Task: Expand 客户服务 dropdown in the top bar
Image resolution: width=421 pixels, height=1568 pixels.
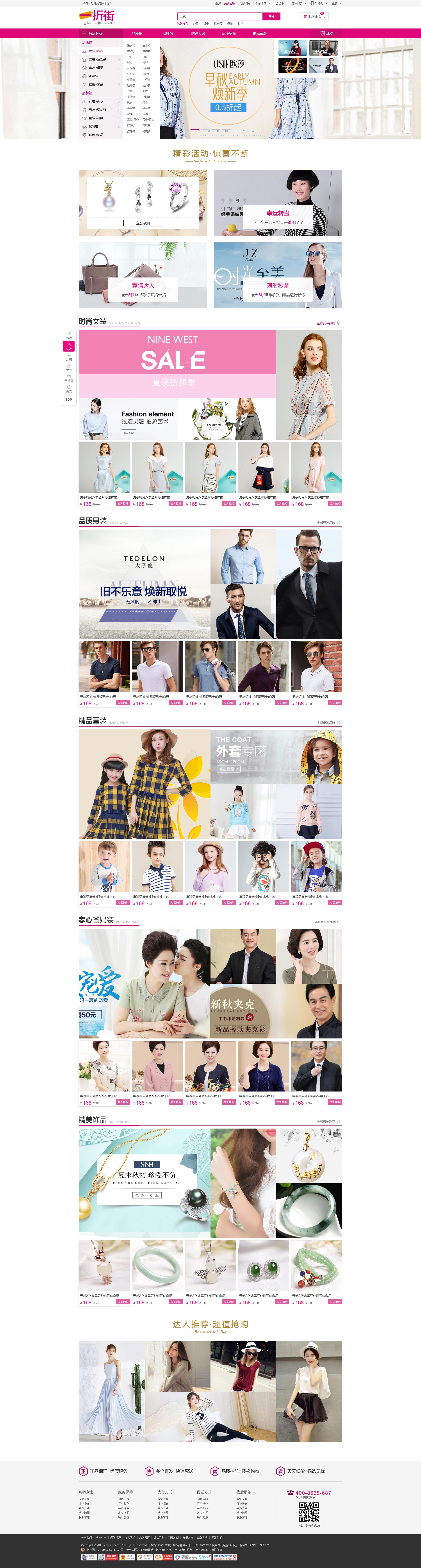Action: click(298, 3)
